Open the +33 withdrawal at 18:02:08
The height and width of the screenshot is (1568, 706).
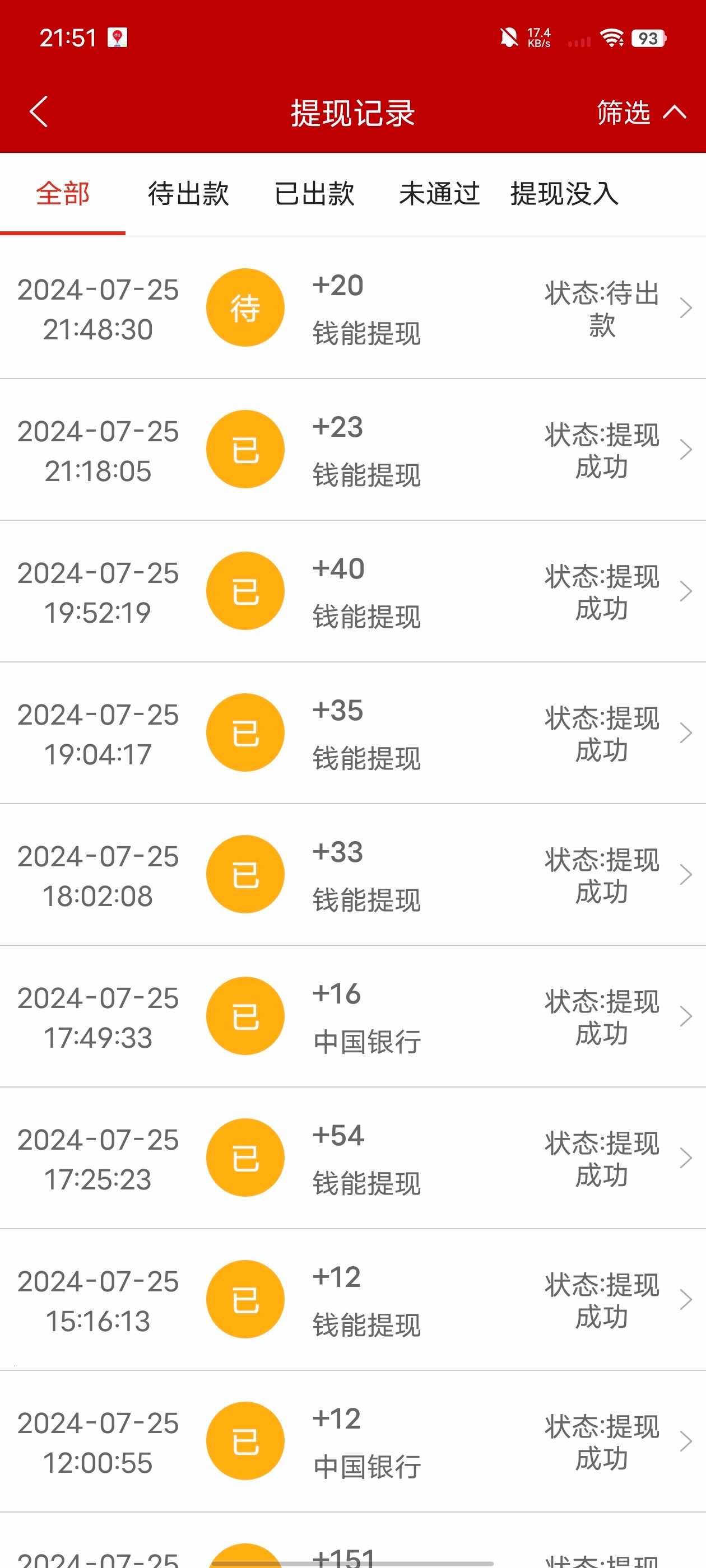point(352,875)
